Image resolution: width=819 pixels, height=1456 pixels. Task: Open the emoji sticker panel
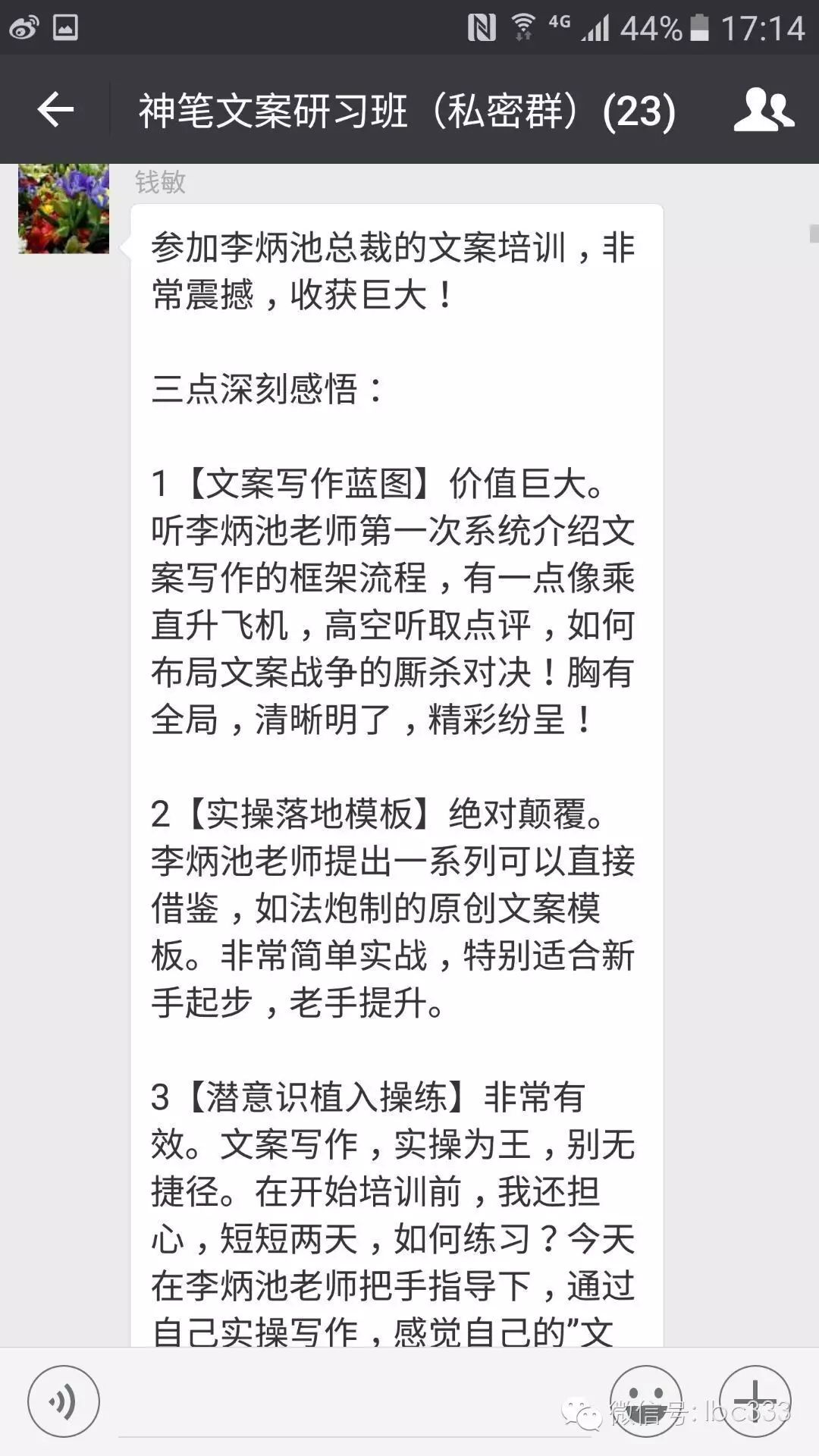(646, 1401)
